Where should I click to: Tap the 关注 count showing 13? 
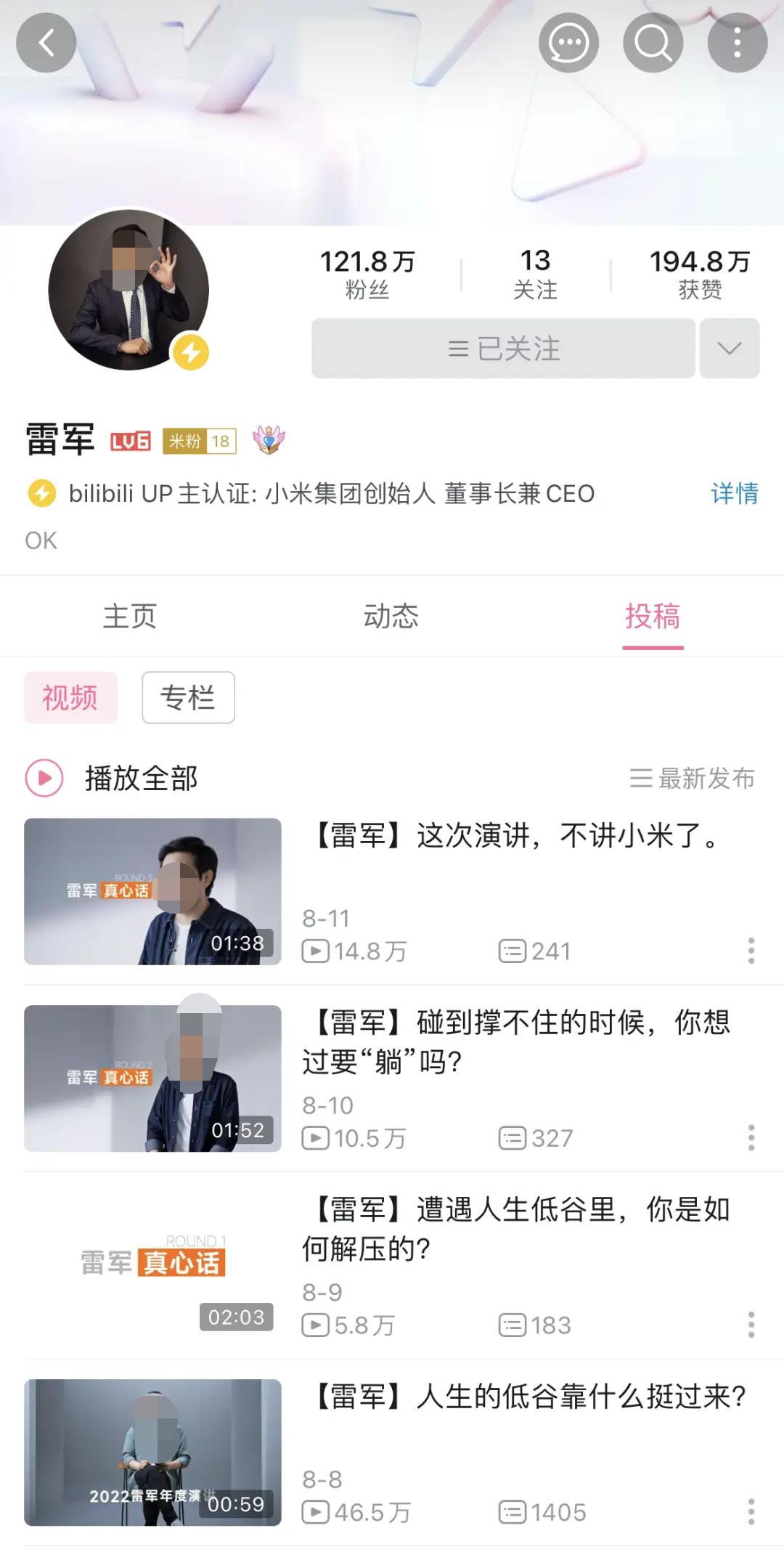tap(534, 272)
